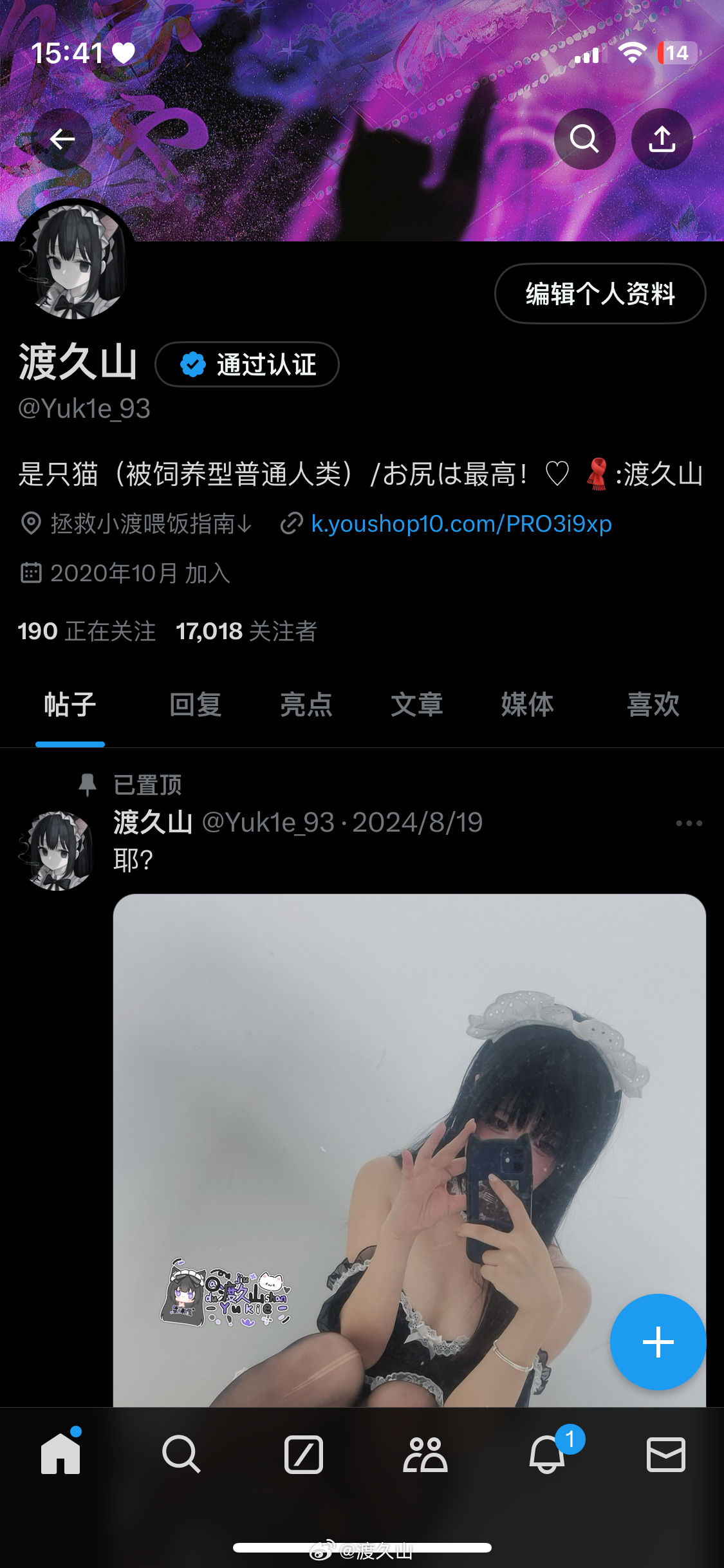Open overflow menu on pinned post
Image resolution: width=724 pixels, height=1568 pixels.
coord(689,823)
